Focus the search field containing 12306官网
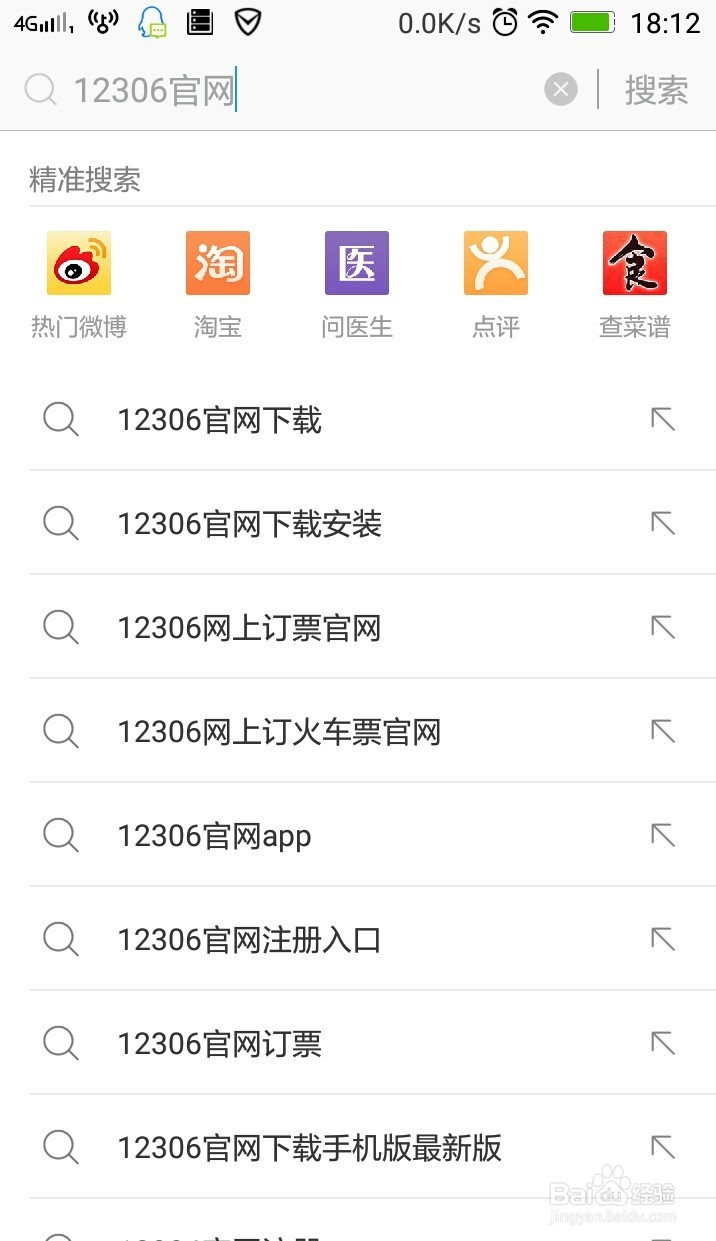The width and height of the screenshot is (716, 1241). 290,91
